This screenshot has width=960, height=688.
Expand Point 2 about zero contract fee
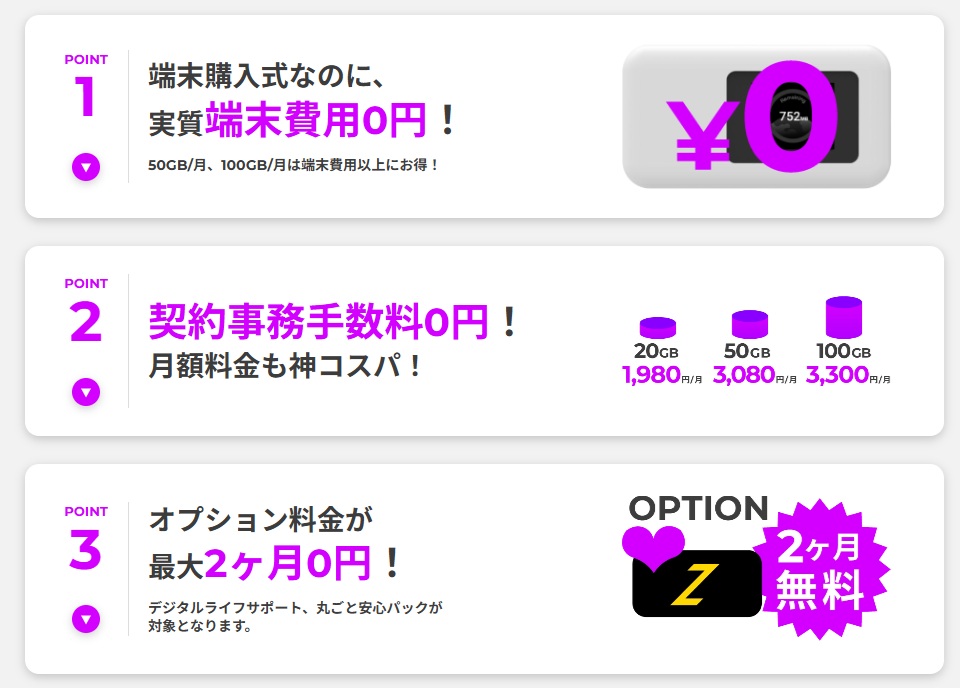pyautogui.click(x=86, y=391)
